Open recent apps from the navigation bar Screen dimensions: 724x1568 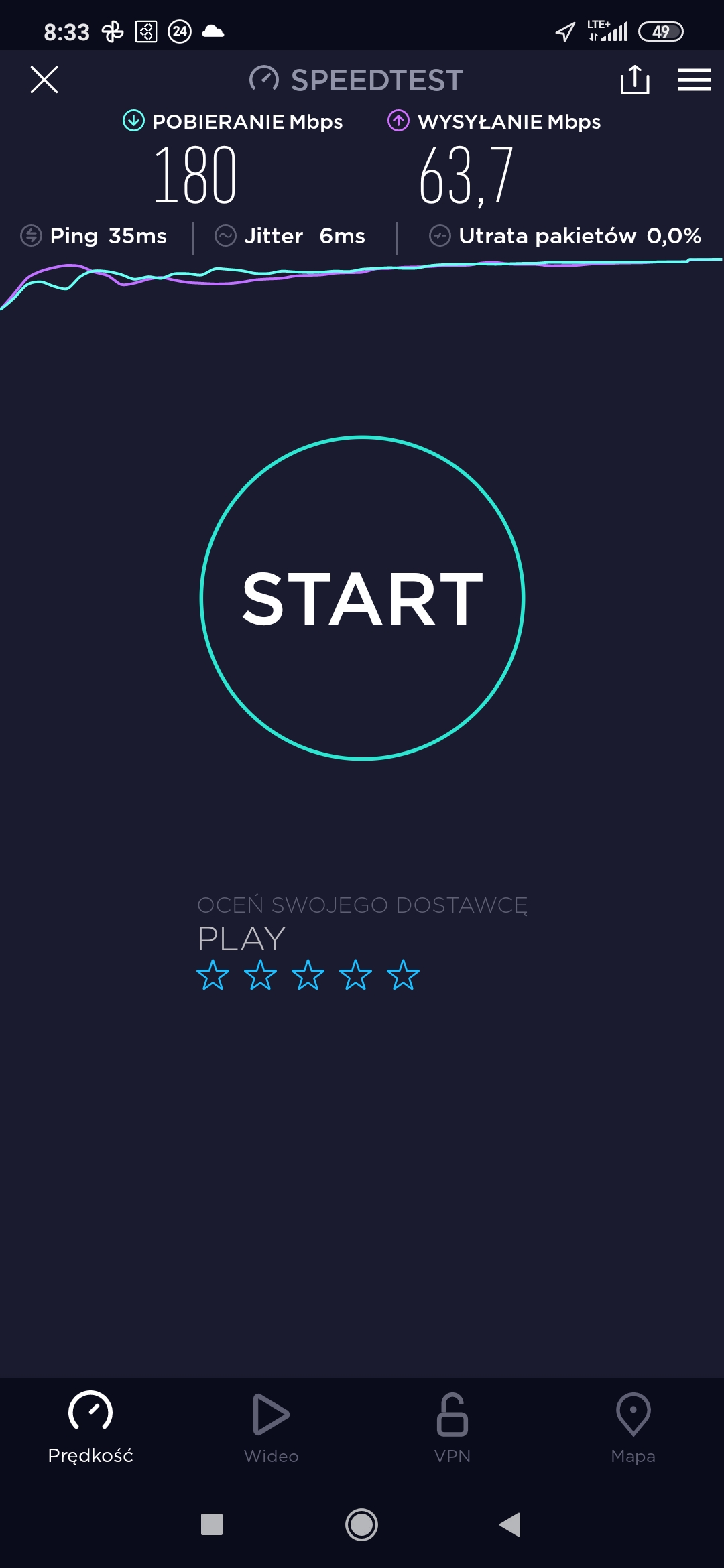tap(212, 1524)
